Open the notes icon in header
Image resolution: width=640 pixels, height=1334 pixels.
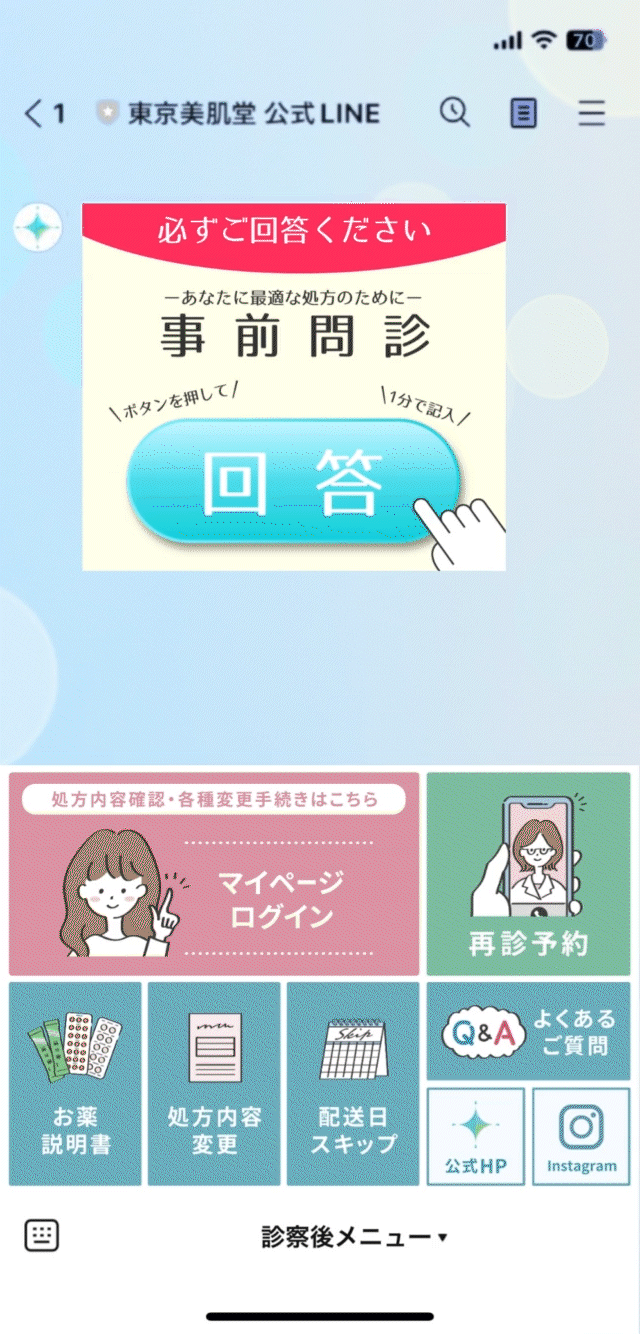coord(523,113)
